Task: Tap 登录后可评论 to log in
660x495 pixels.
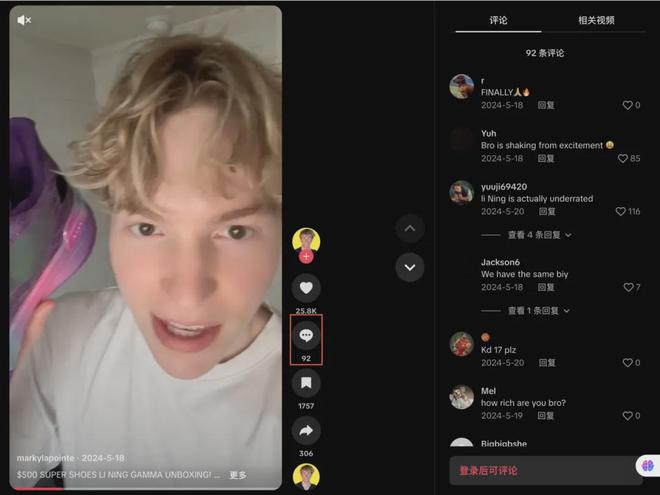Action: pyautogui.click(x=488, y=470)
